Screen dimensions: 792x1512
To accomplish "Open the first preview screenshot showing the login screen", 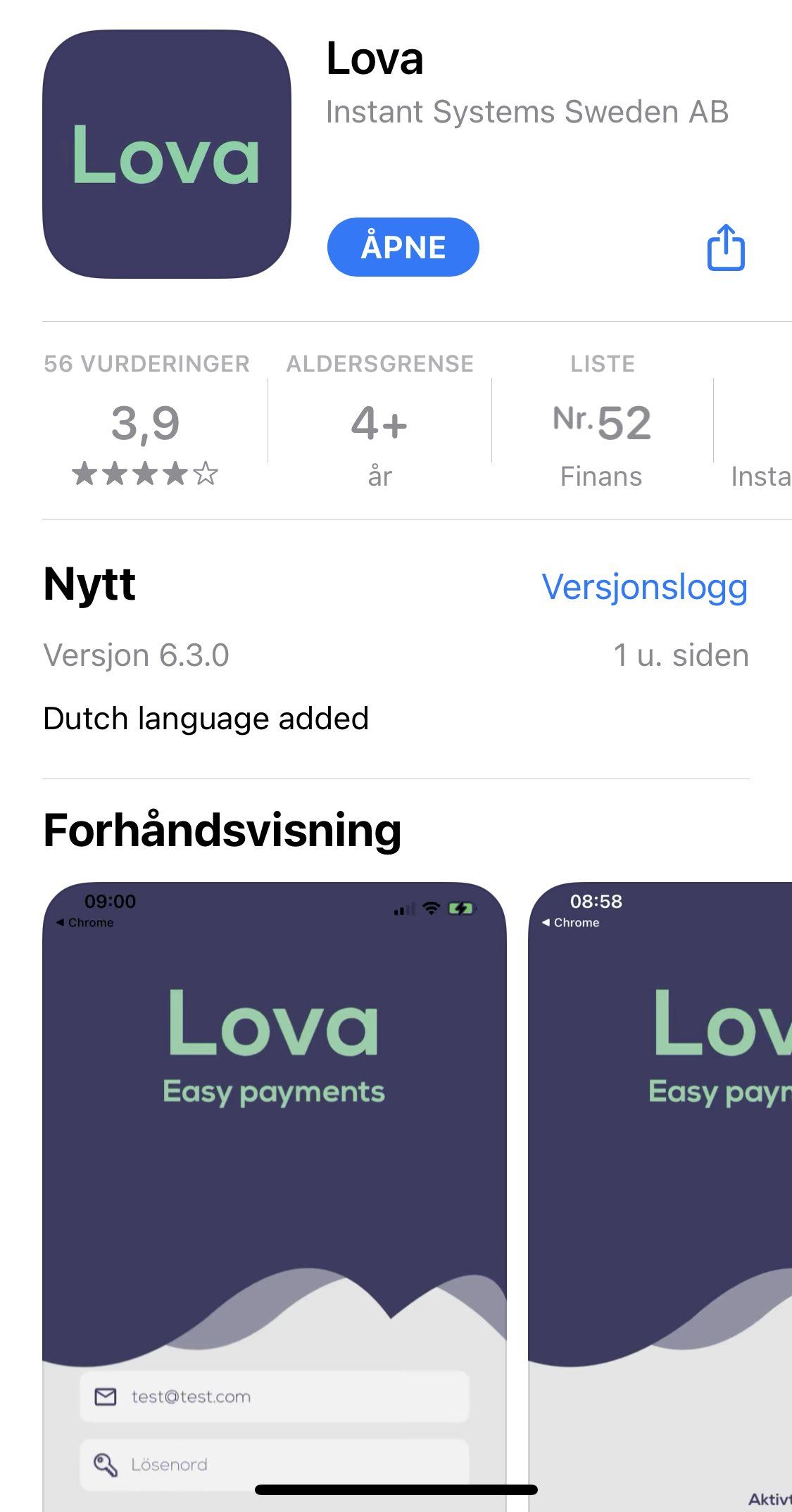I will click(x=275, y=1197).
